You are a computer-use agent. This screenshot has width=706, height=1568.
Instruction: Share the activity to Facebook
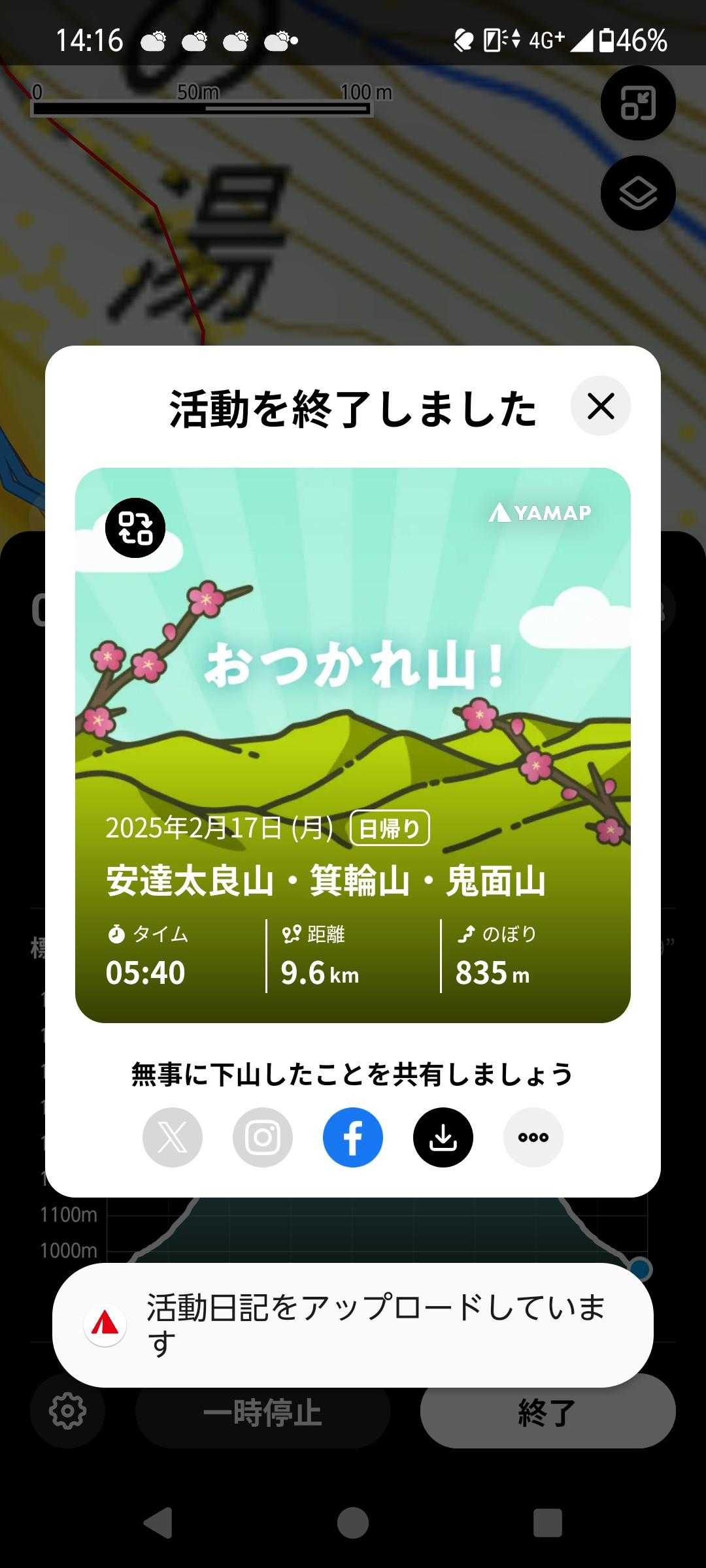click(353, 1137)
